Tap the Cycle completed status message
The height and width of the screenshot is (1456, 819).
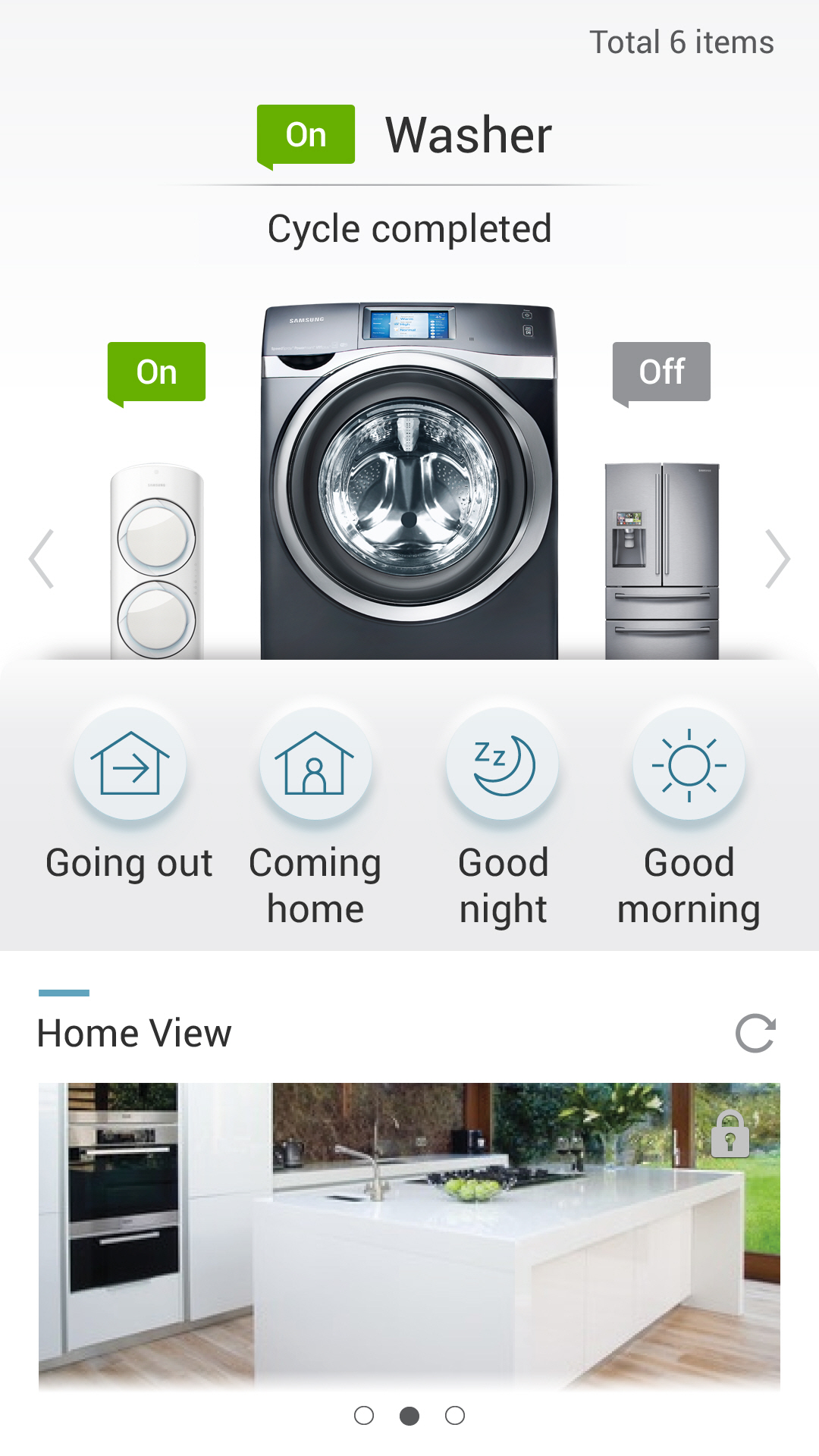click(409, 228)
